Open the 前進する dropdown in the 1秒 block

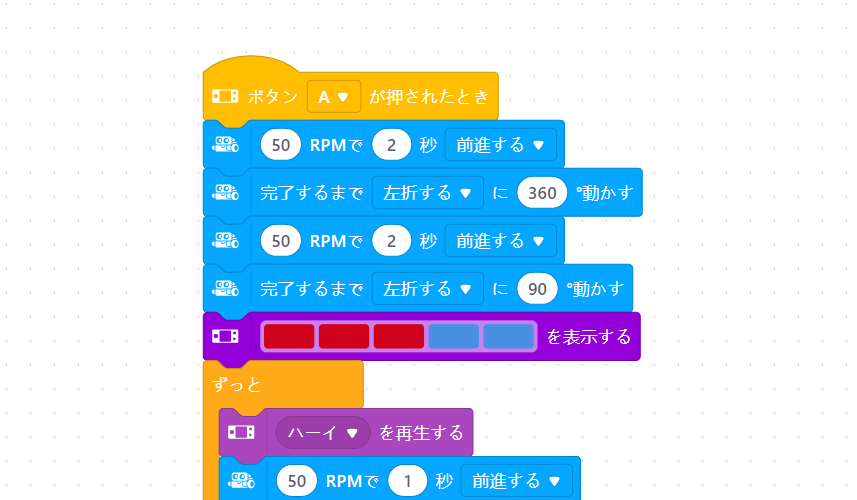(x=516, y=481)
